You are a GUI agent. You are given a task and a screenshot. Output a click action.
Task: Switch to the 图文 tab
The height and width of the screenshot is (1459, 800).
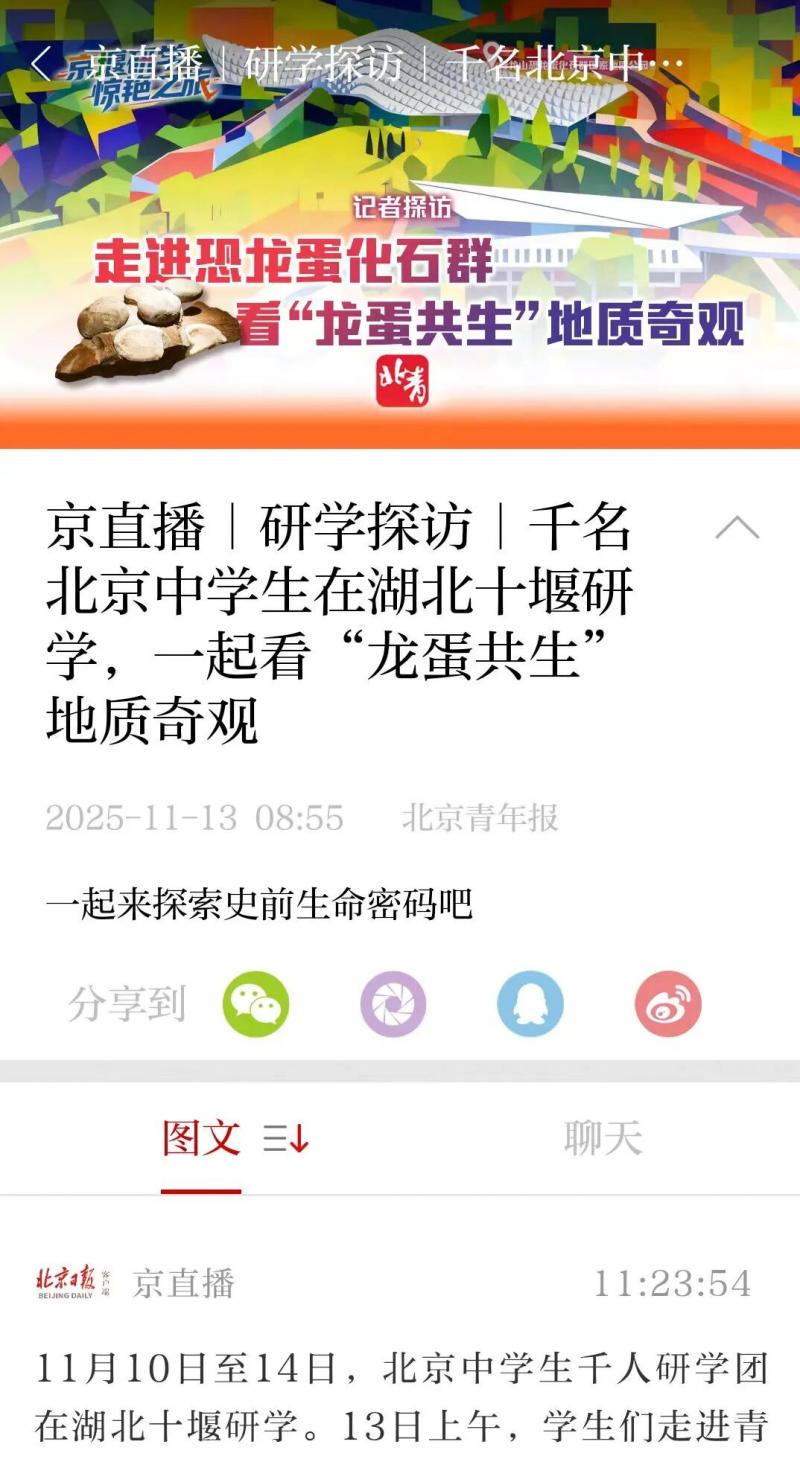pos(201,1139)
